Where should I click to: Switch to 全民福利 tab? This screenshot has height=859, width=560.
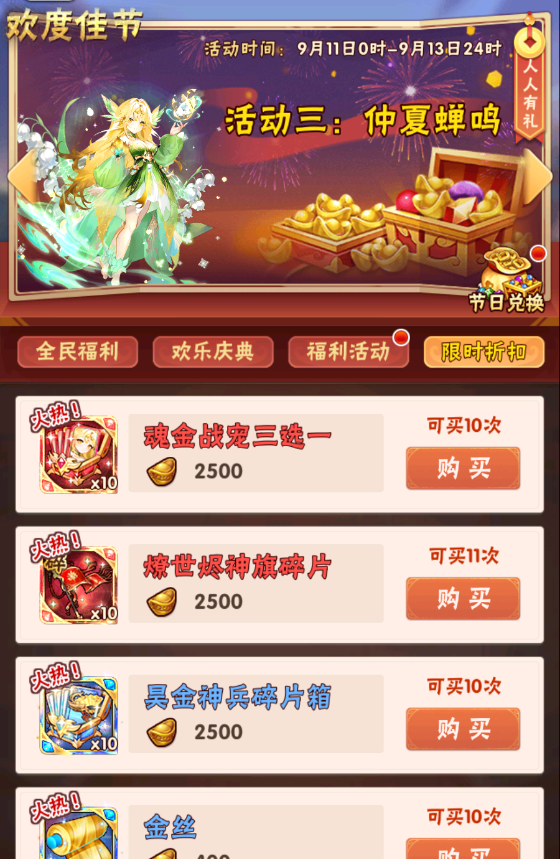[x=77, y=352]
